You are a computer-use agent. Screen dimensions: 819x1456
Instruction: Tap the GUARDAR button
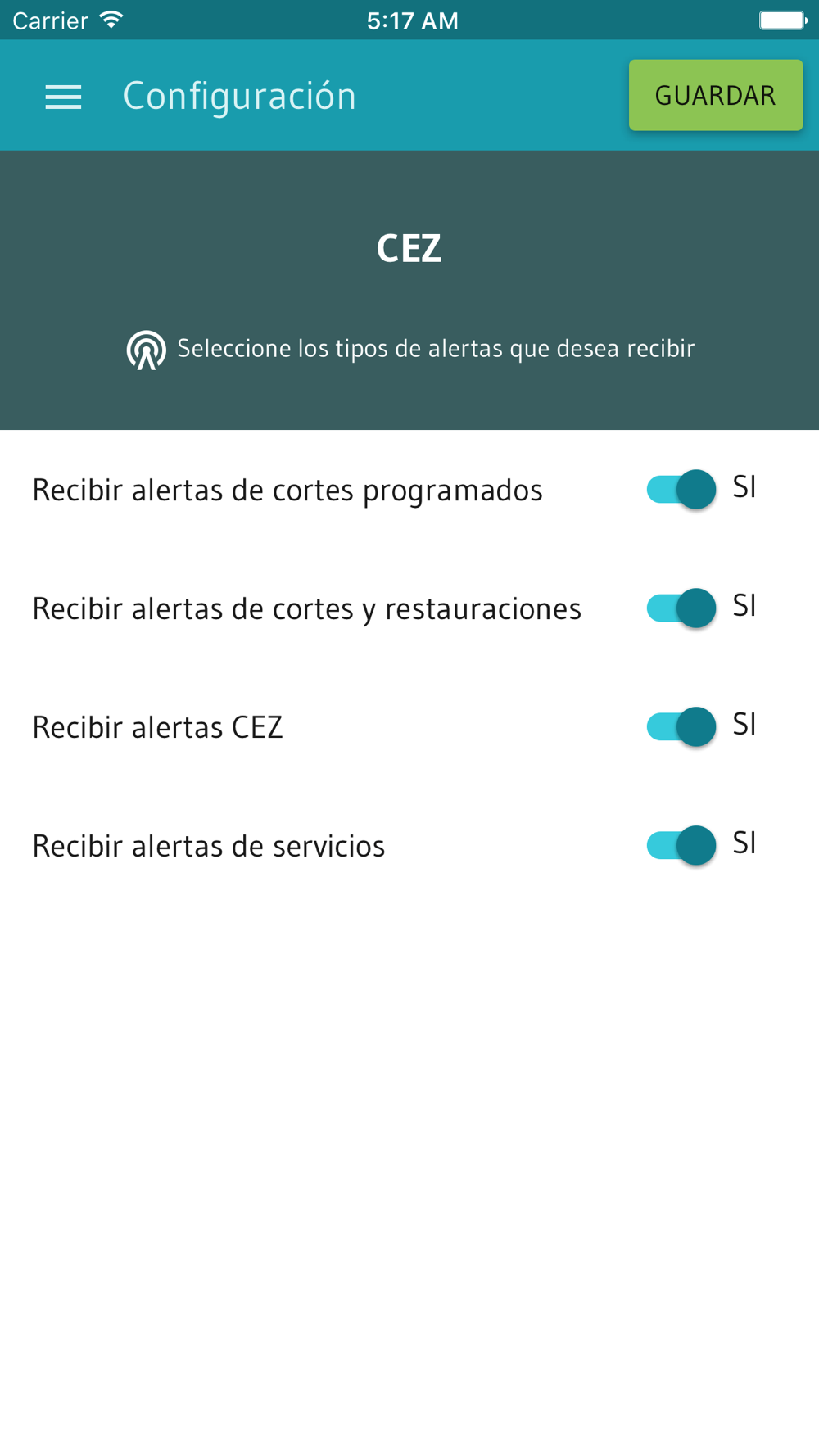click(x=716, y=95)
